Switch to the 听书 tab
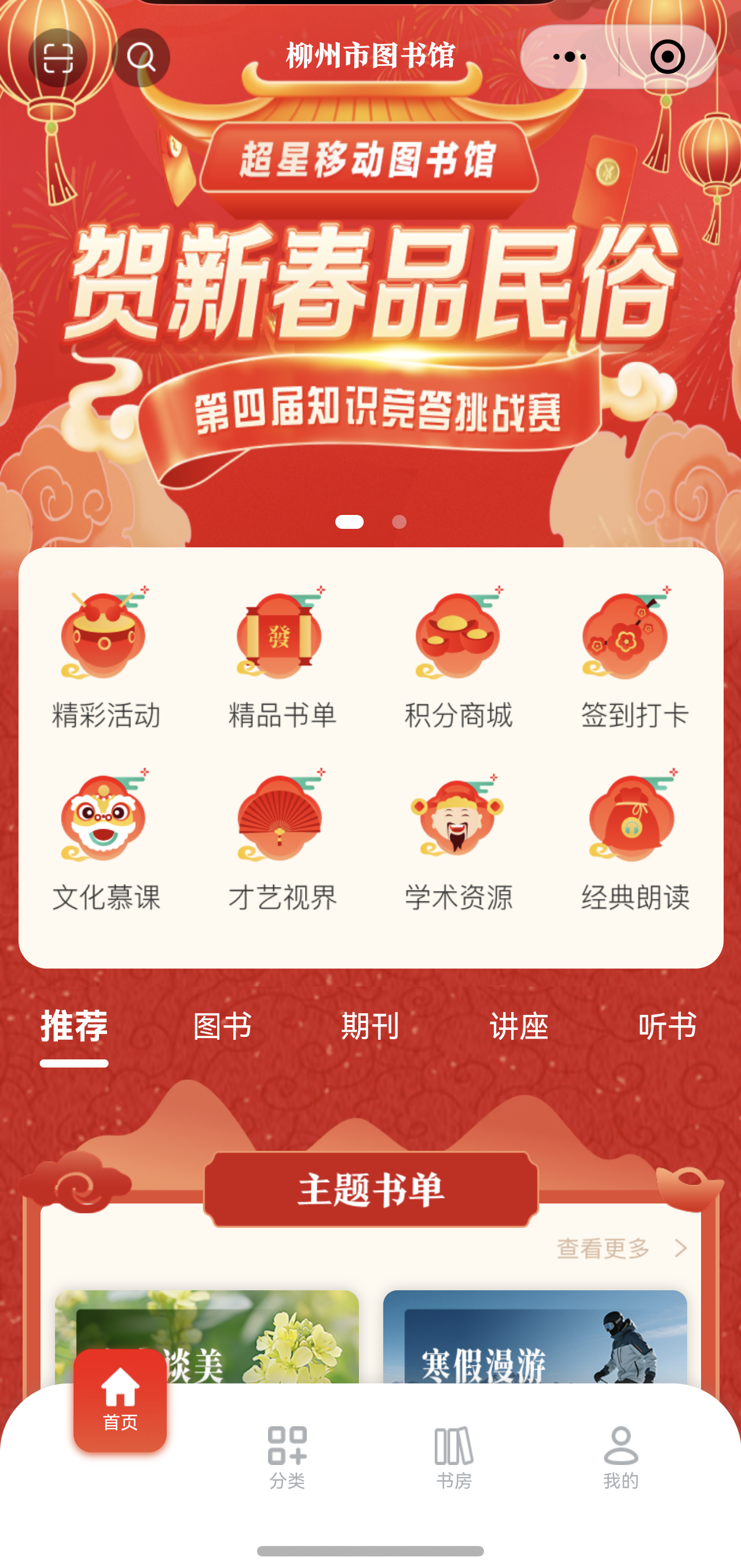The height and width of the screenshot is (1568, 741). (x=667, y=1026)
